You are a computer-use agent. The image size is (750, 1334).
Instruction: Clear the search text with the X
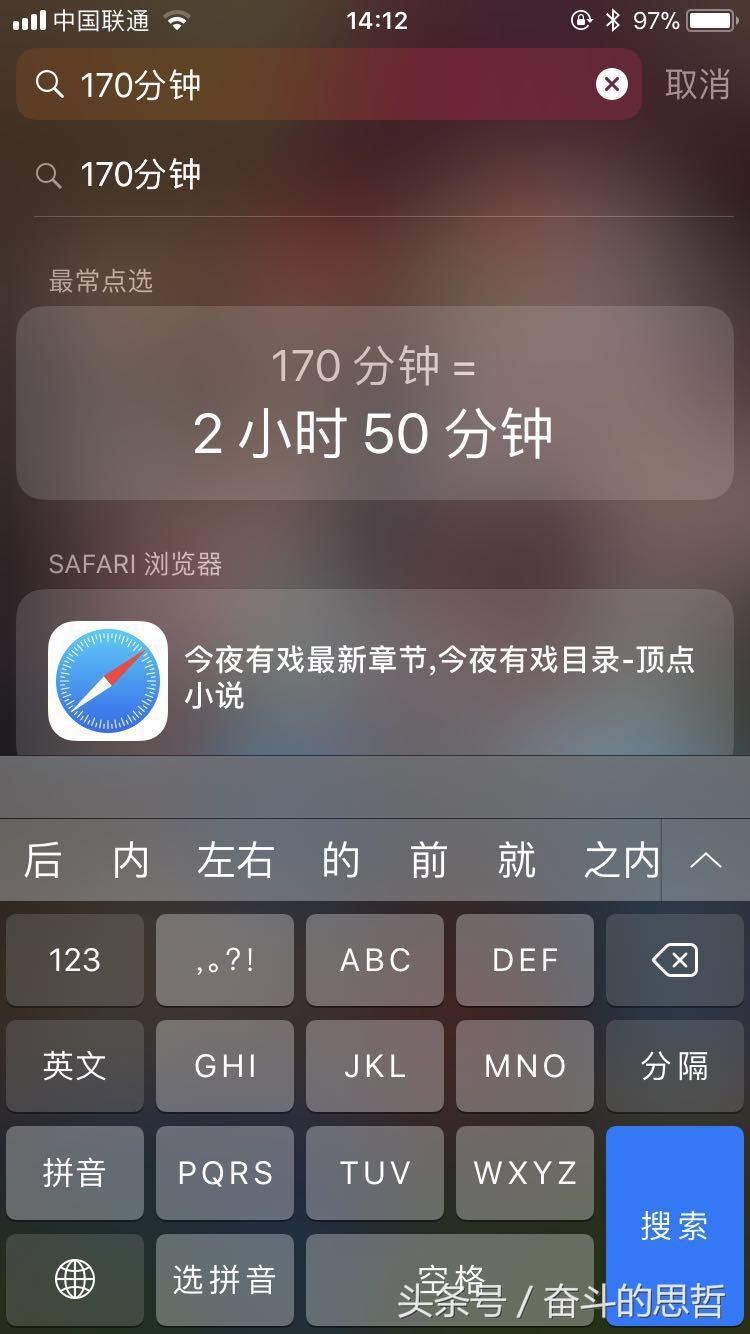pyautogui.click(x=612, y=85)
